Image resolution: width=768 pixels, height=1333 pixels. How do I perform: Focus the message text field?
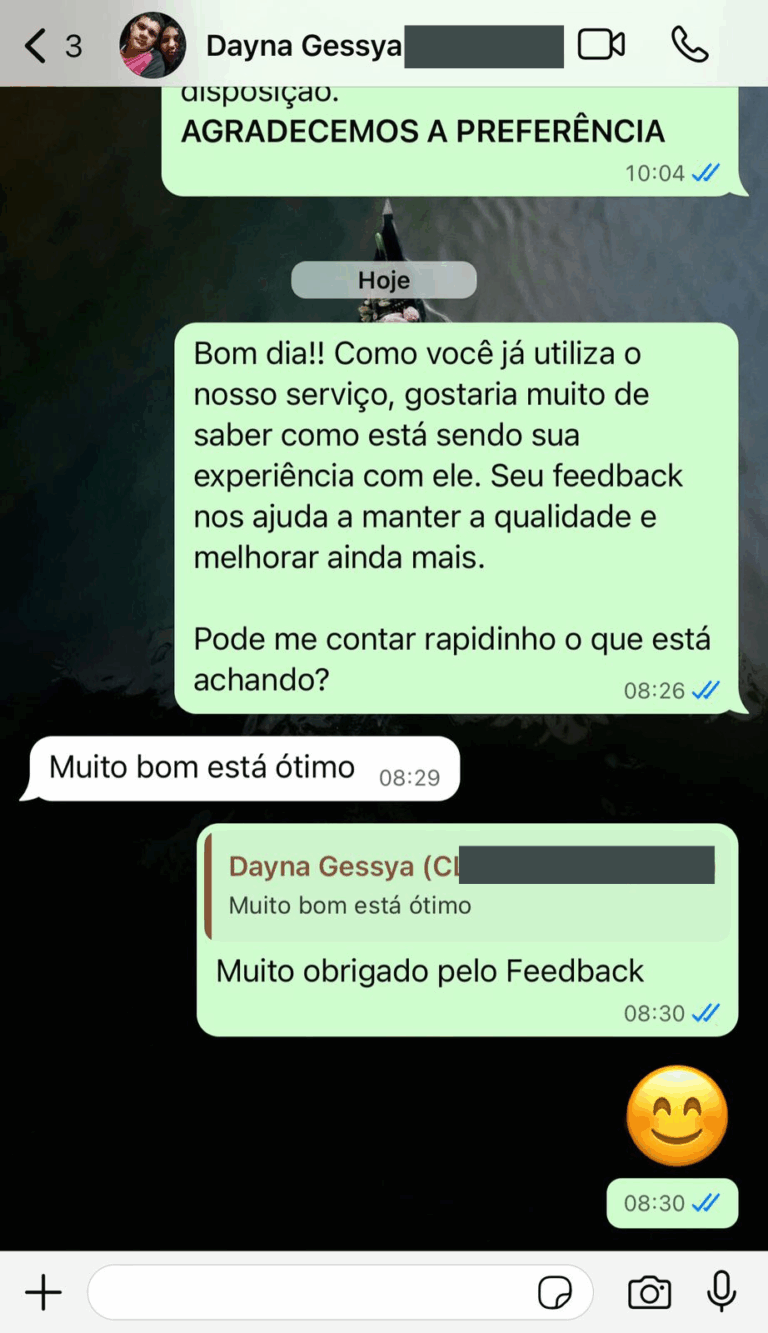[310, 1293]
